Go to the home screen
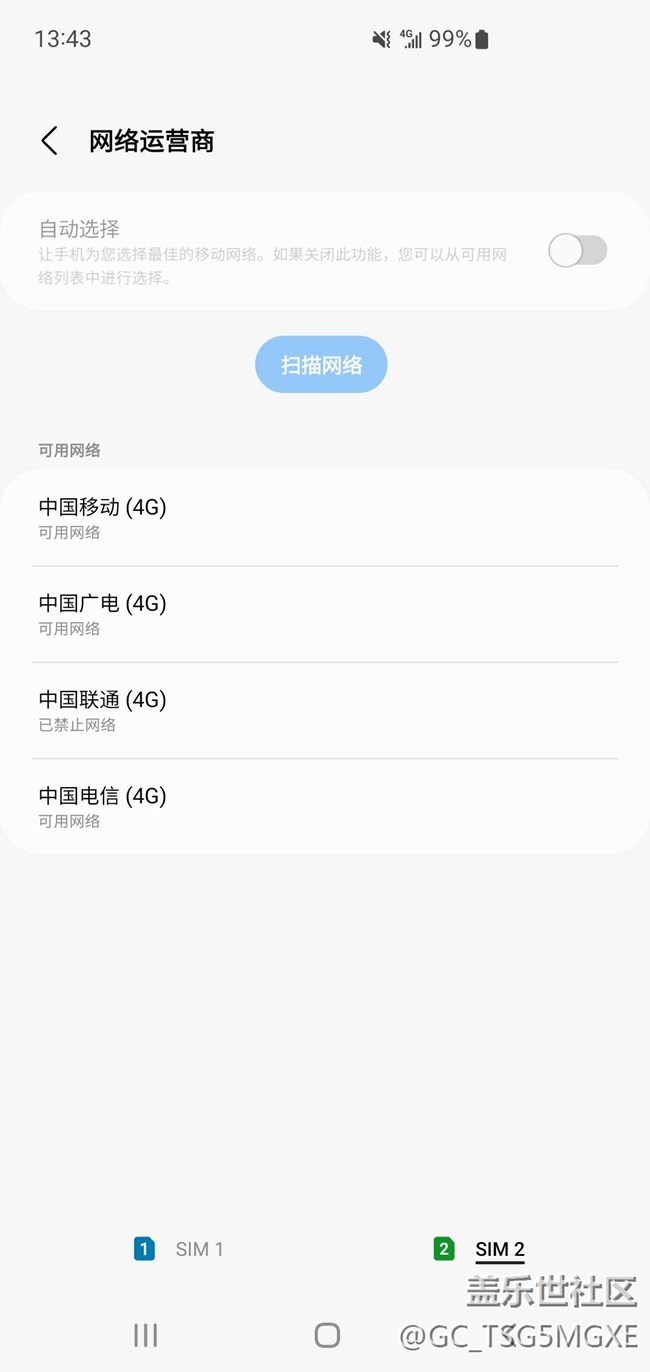The height and width of the screenshot is (1372, 650). tap(327, 1335)
